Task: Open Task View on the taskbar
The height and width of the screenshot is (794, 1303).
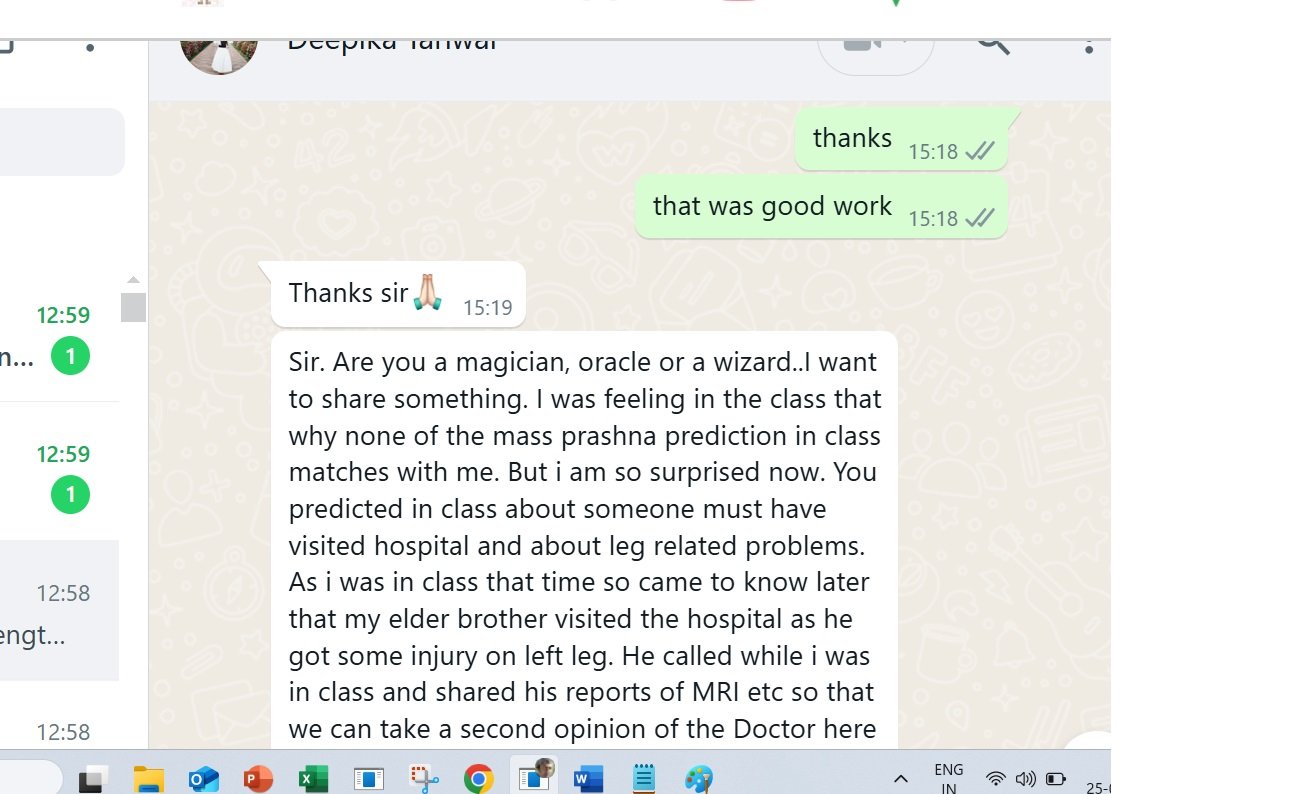Action: [94, 779]
